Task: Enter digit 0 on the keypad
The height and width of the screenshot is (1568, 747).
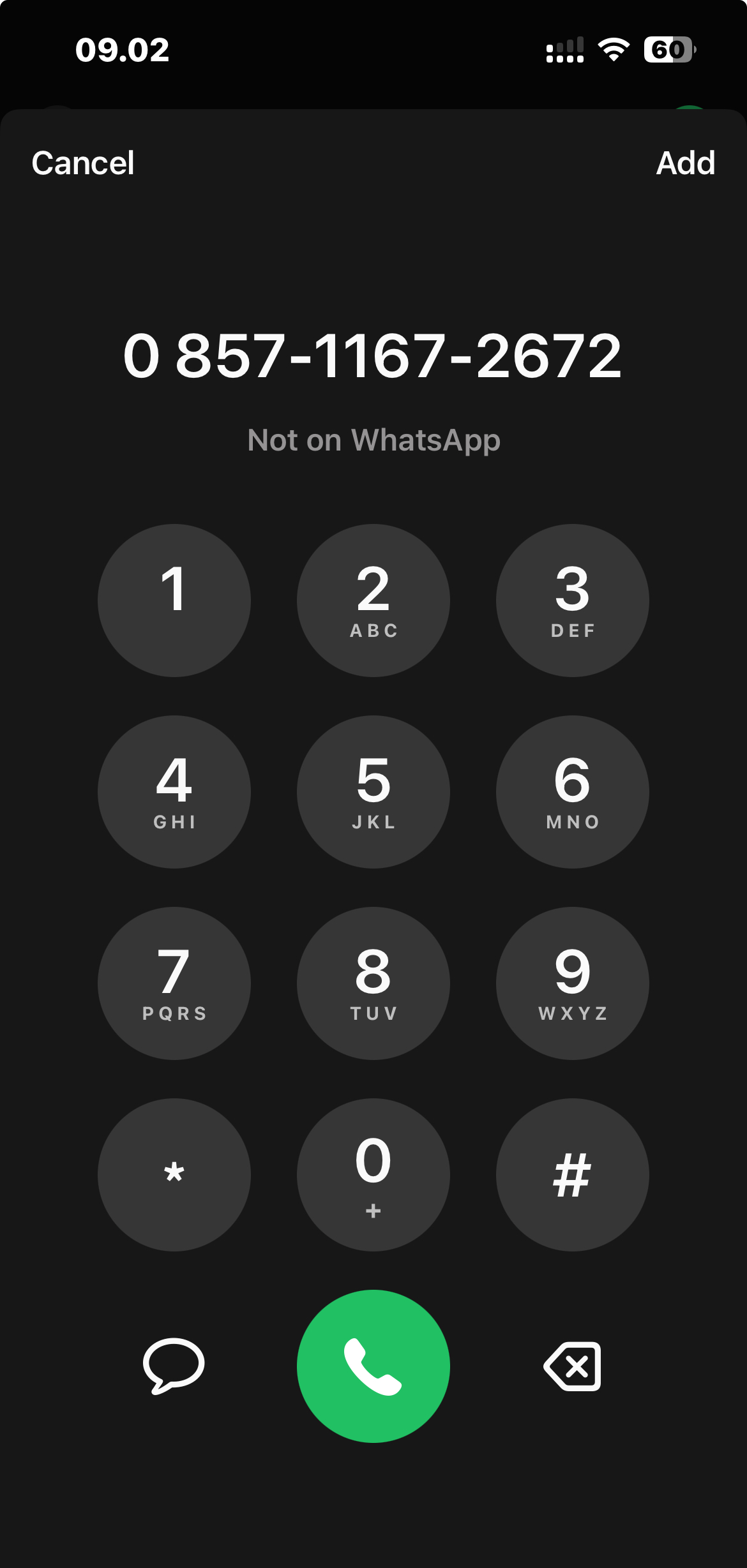Action: 373,1175
